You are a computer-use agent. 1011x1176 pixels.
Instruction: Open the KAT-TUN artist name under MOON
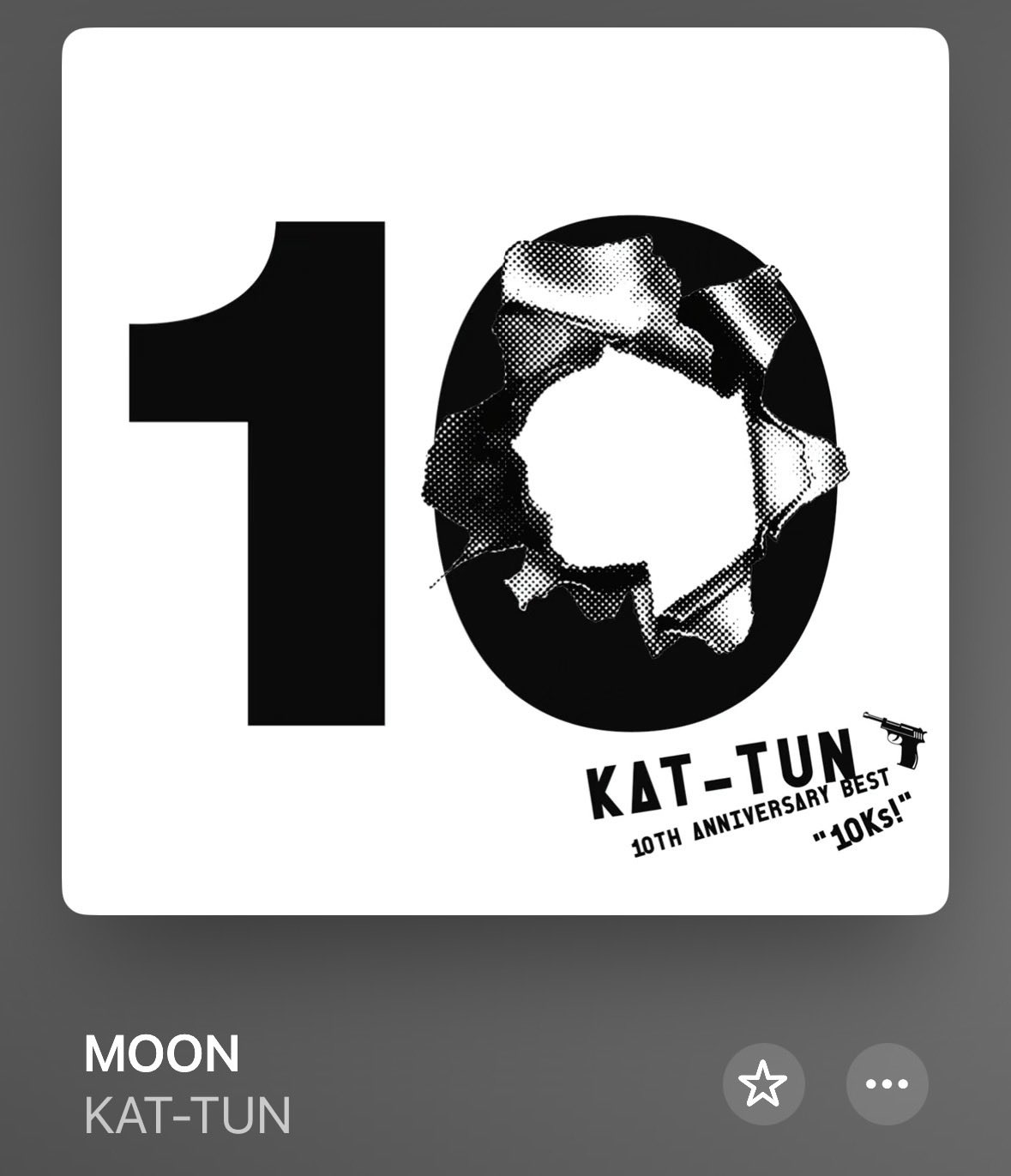click(x=188, y=1115)
